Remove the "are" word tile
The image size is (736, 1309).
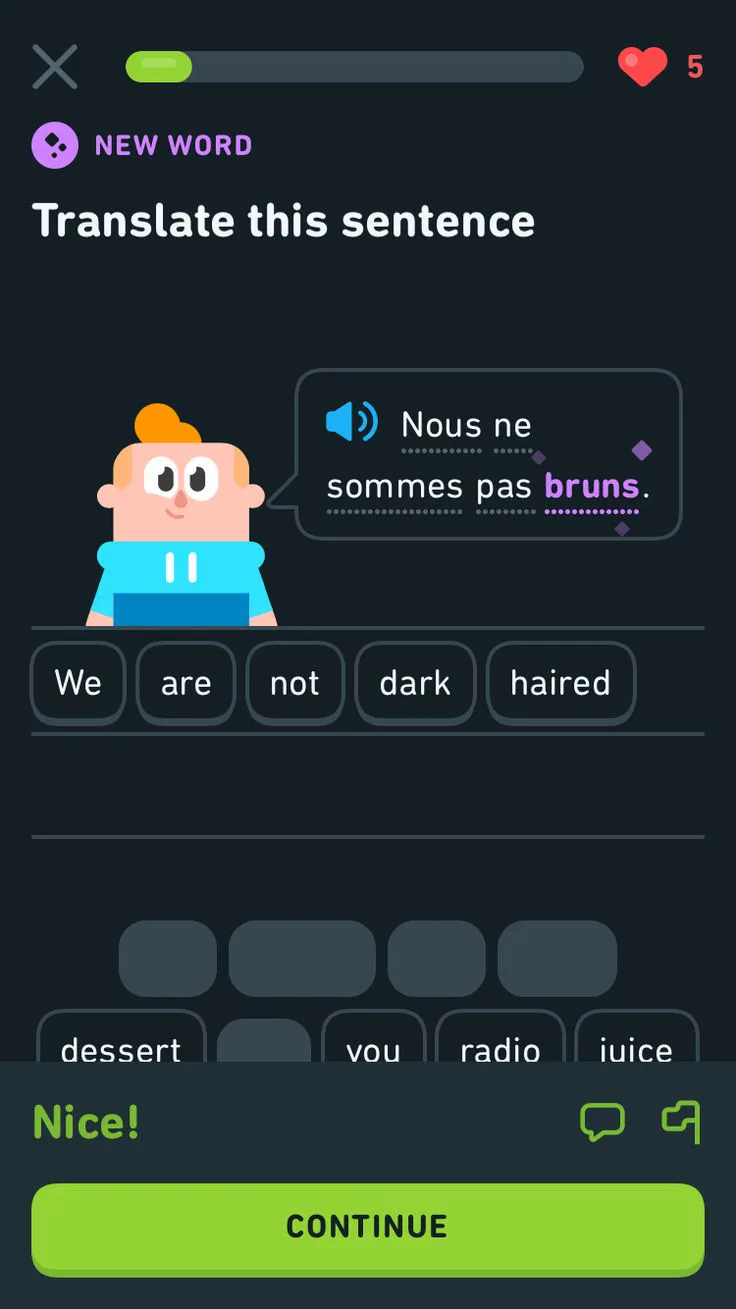(186, 683)
